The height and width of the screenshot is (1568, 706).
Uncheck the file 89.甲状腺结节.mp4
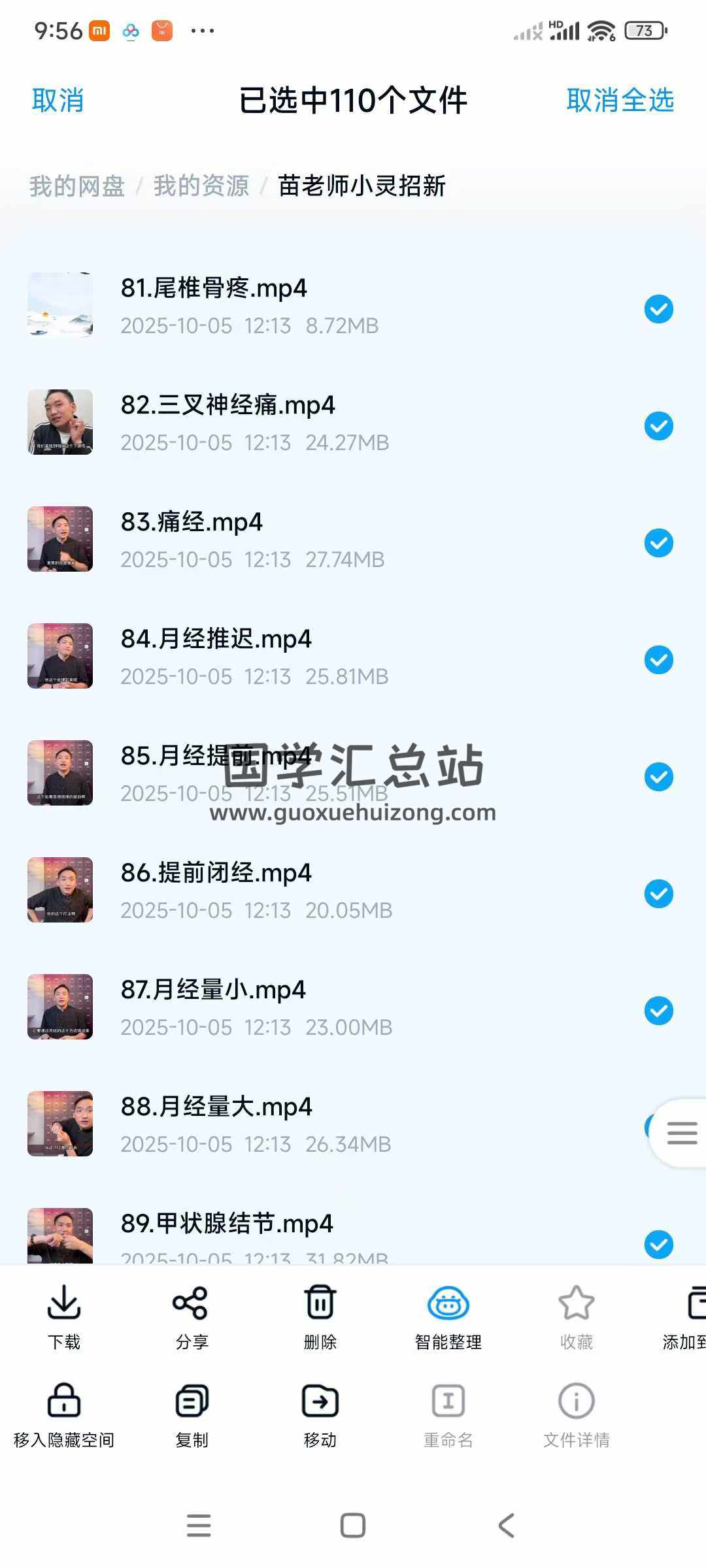tap(658, 1244)
